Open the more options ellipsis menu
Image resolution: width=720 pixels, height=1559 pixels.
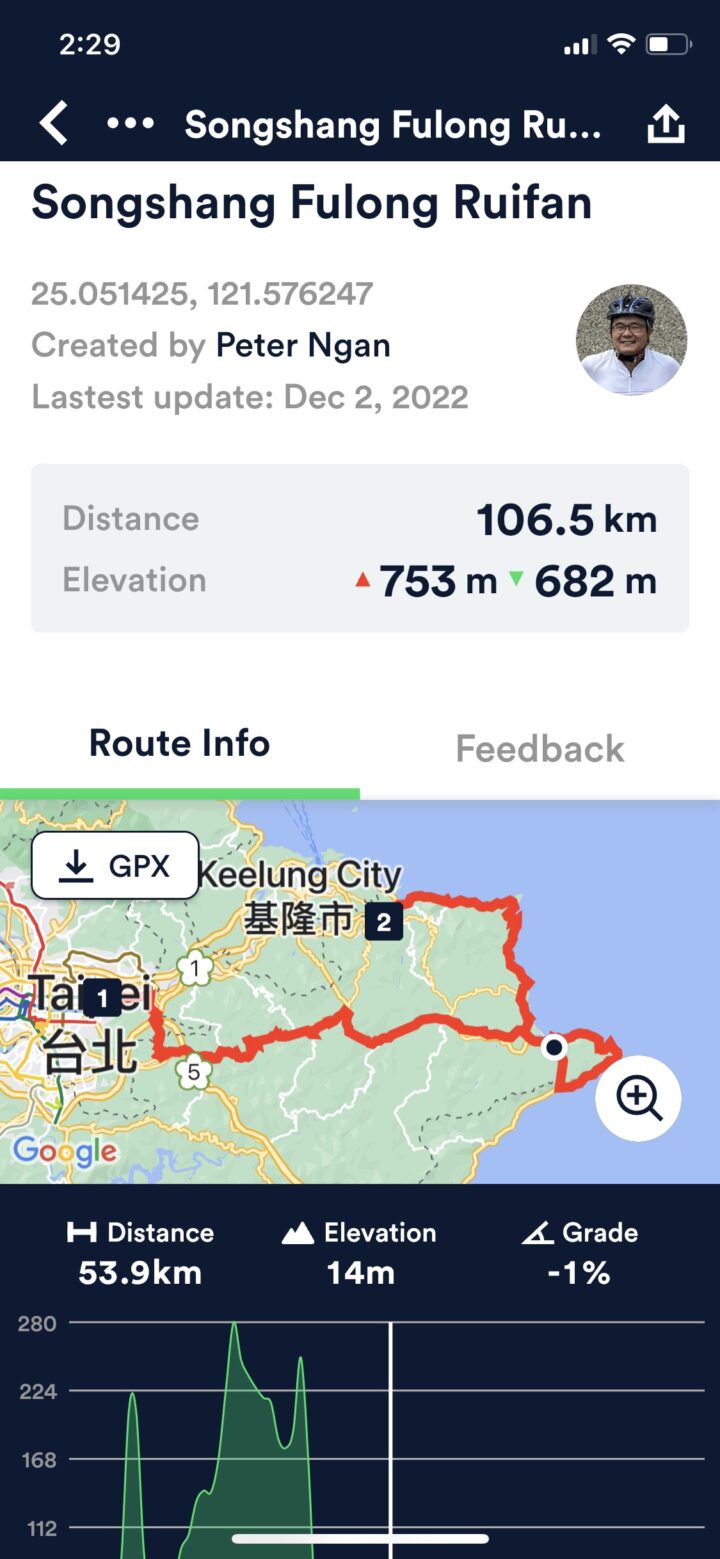[129, 124]
